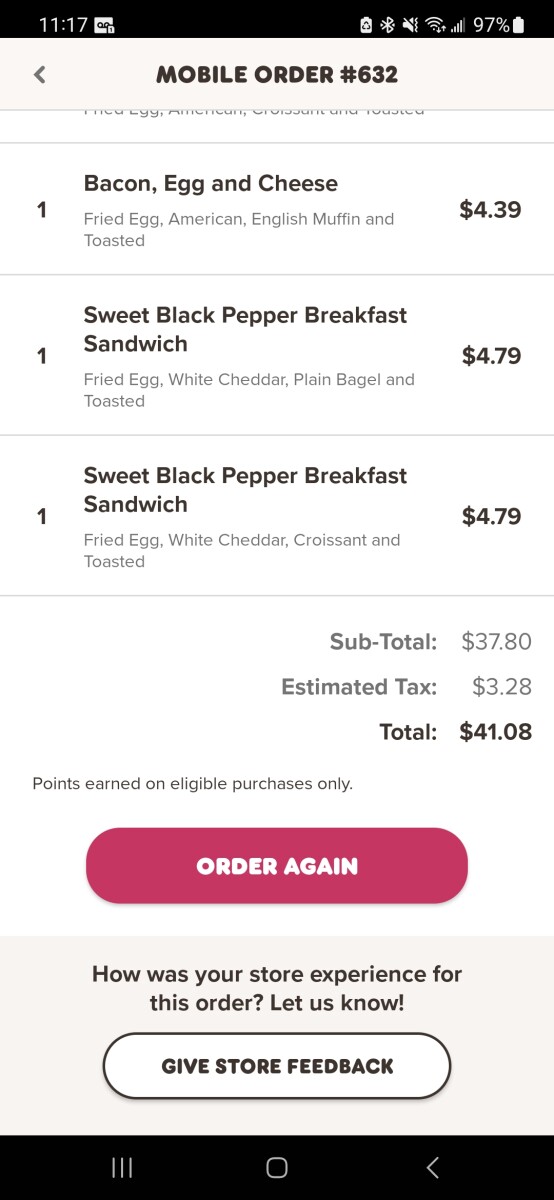Tap the Order Again button
Screen dimensions: 554x1200
point(277,866)
